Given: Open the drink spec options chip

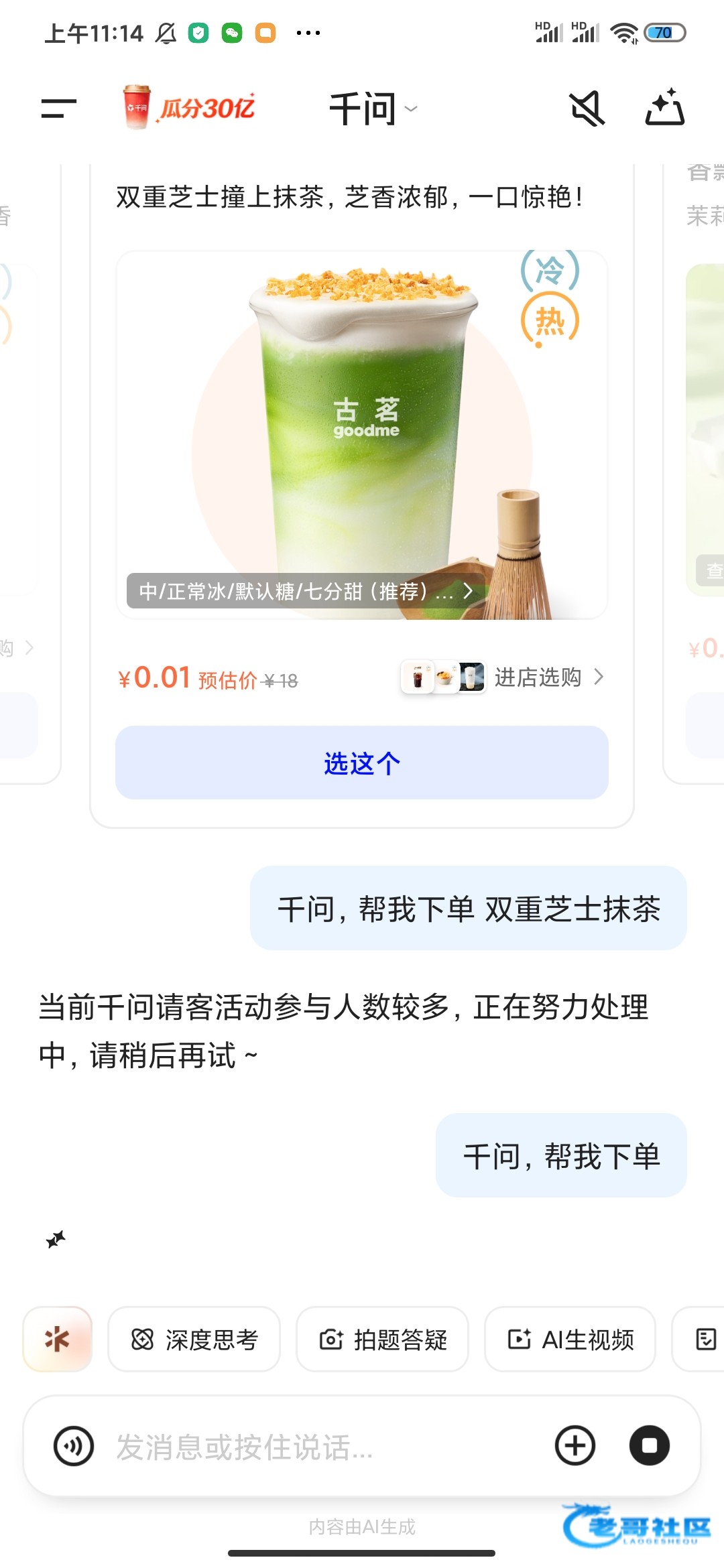Looking at the screenshot, I should tap(306, 591).
